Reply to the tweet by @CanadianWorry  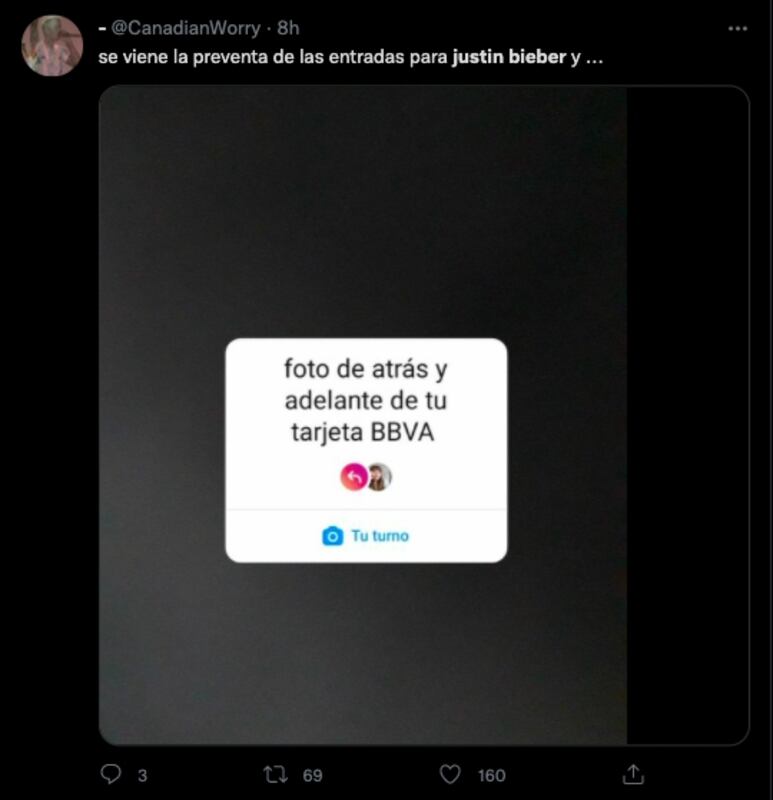coord(112,774)
